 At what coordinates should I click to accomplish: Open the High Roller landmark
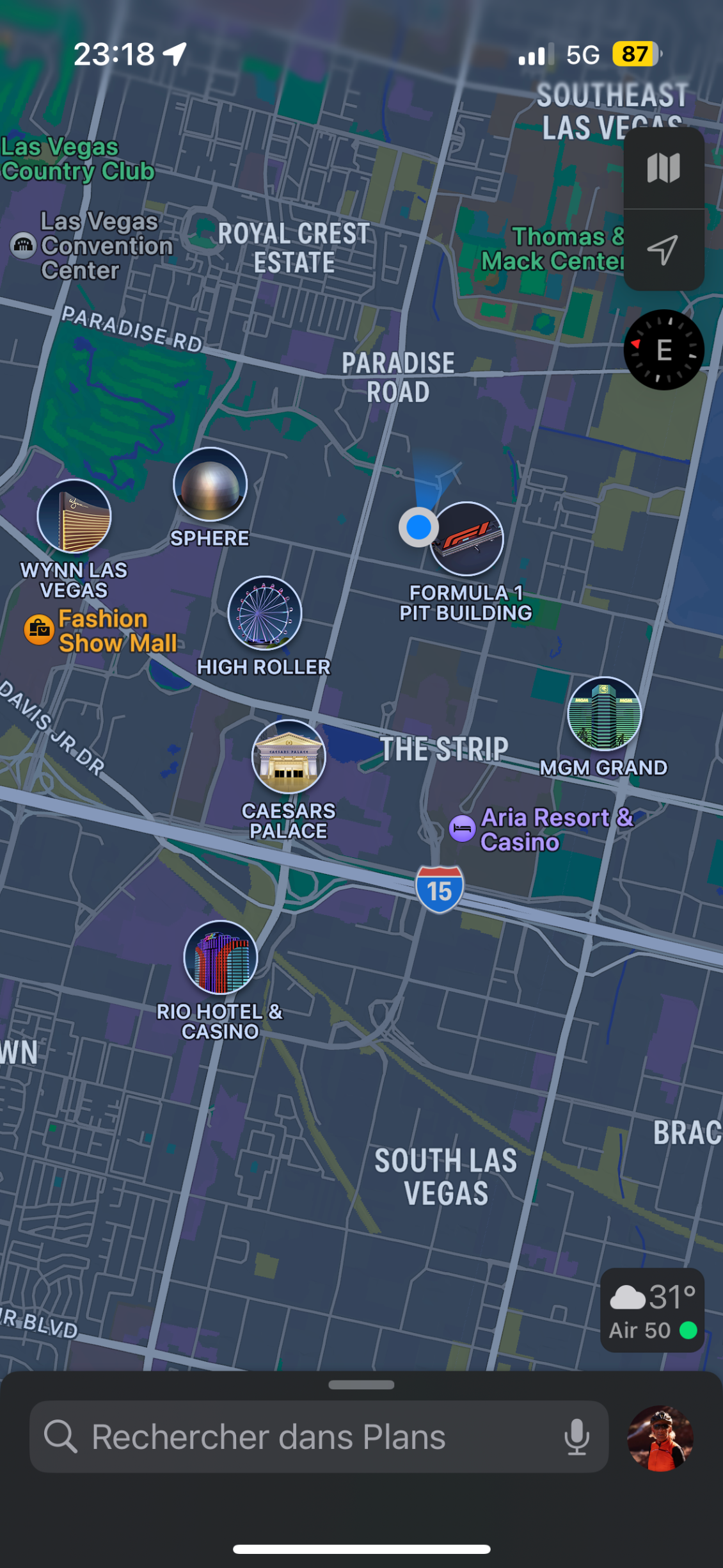pos(264,613)
